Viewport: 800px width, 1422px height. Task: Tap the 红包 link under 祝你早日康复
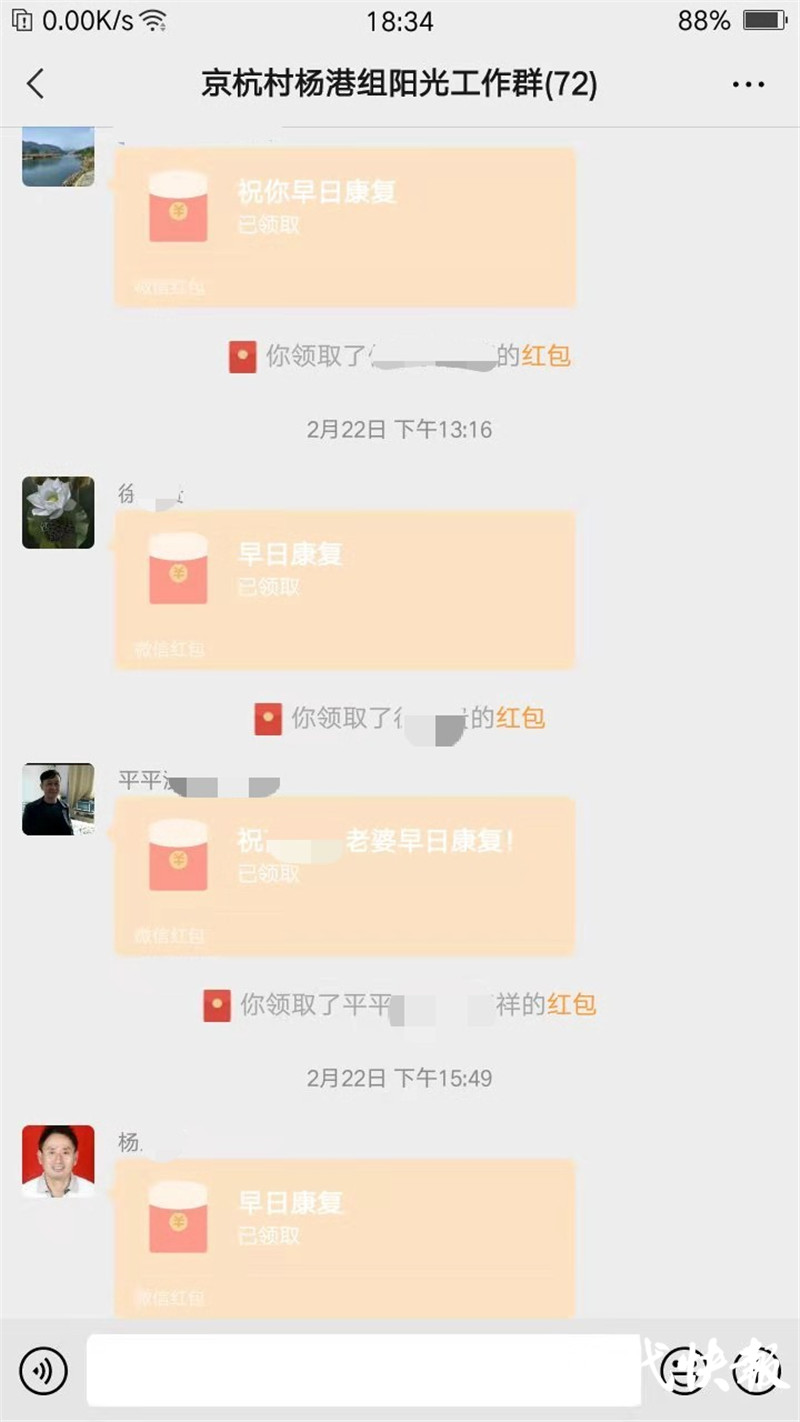click(x=546, y=355)
